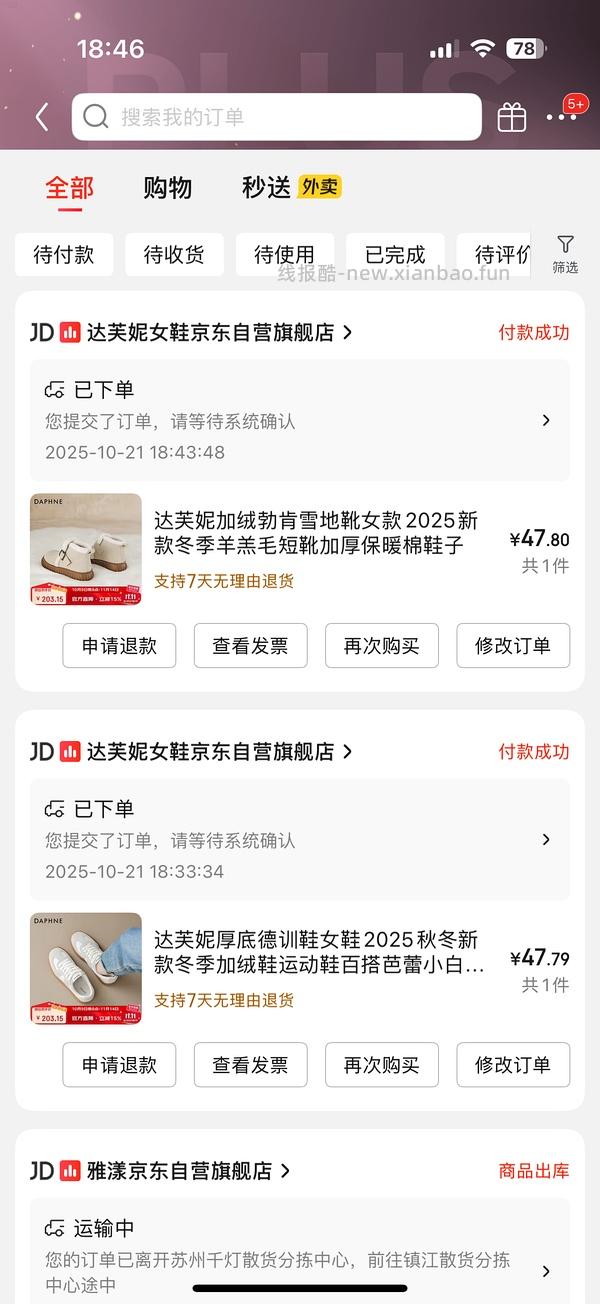Request refund for the snow boots order
The width and height of the screenshot is (600, 1304).
click(119, 646)
